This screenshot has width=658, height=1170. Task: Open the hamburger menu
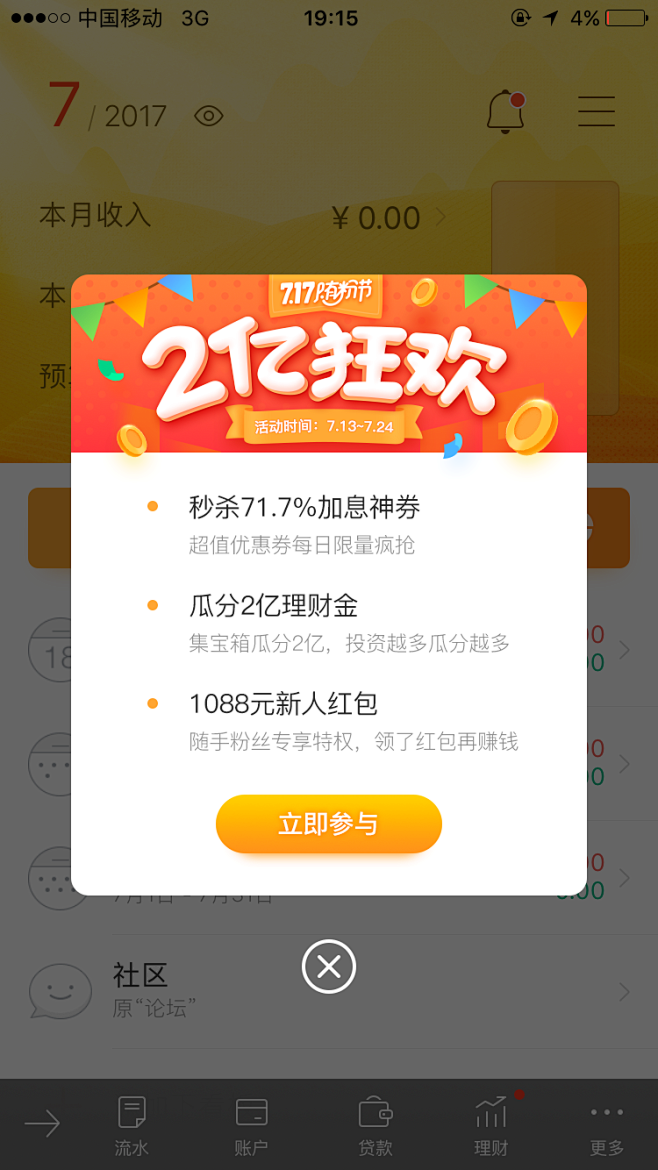(596, 111)
